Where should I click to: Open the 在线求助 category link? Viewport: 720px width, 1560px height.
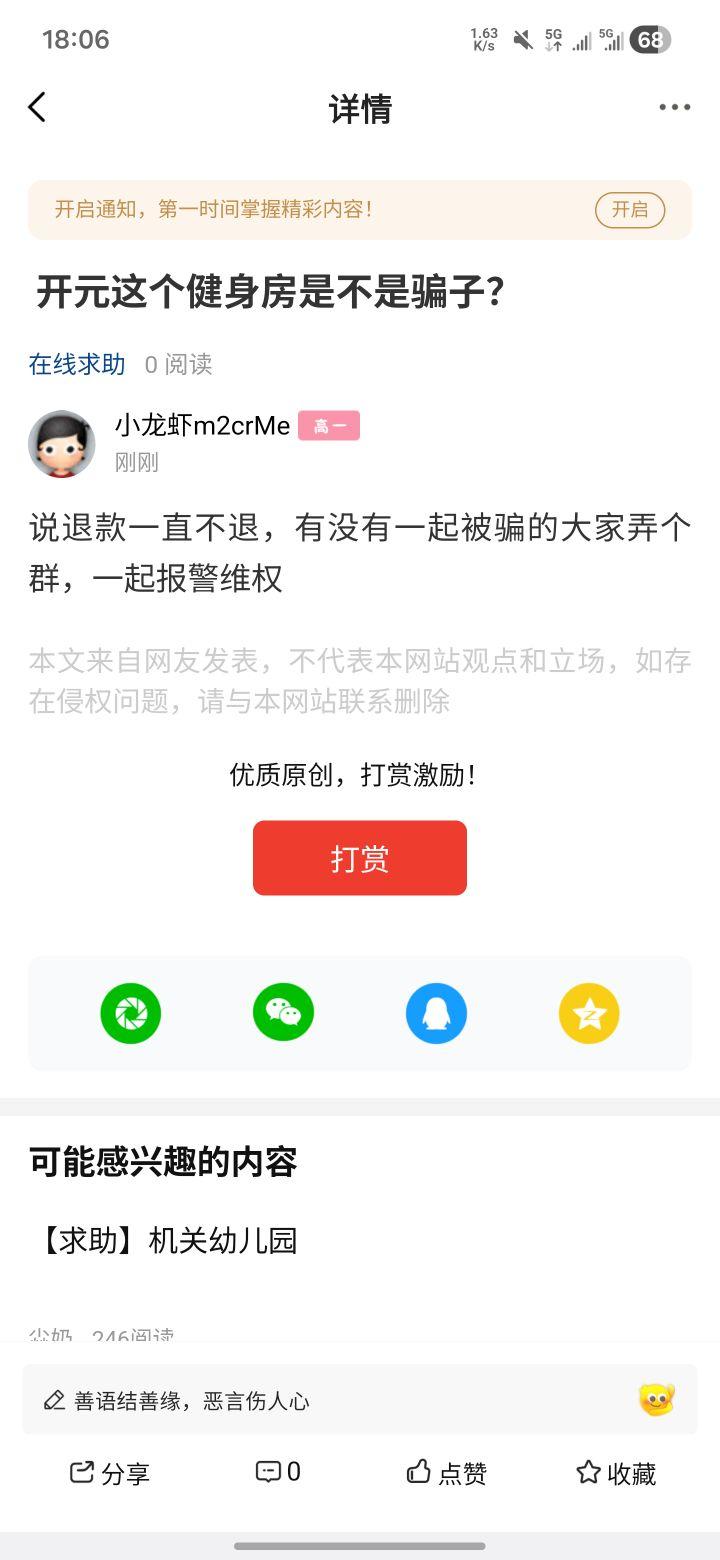pyautogui.click(x=77, y=365)
